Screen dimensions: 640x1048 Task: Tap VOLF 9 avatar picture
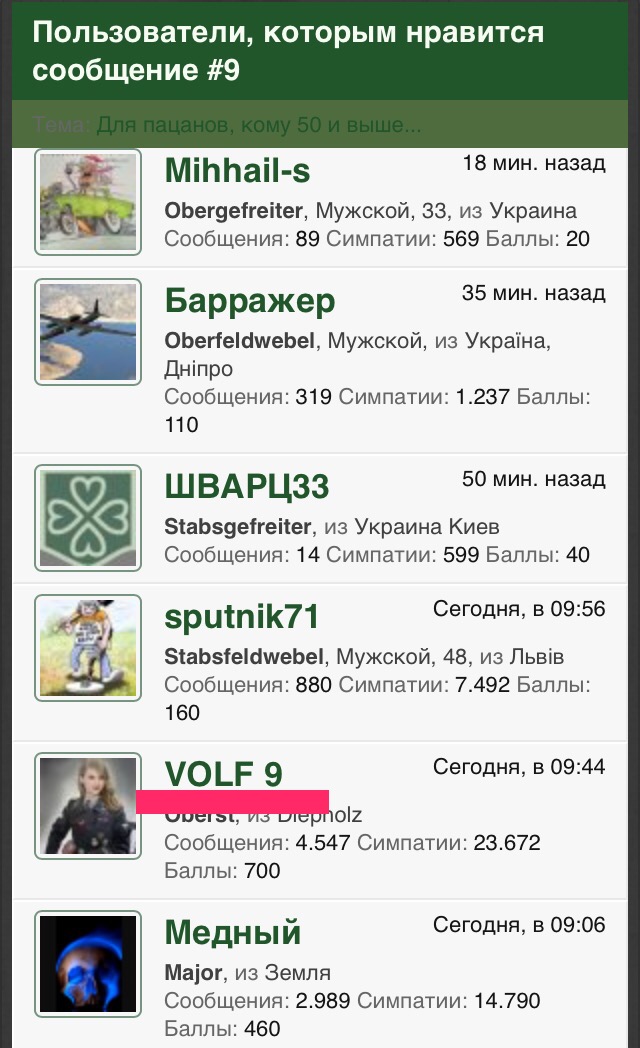click(x=88, y=805)
